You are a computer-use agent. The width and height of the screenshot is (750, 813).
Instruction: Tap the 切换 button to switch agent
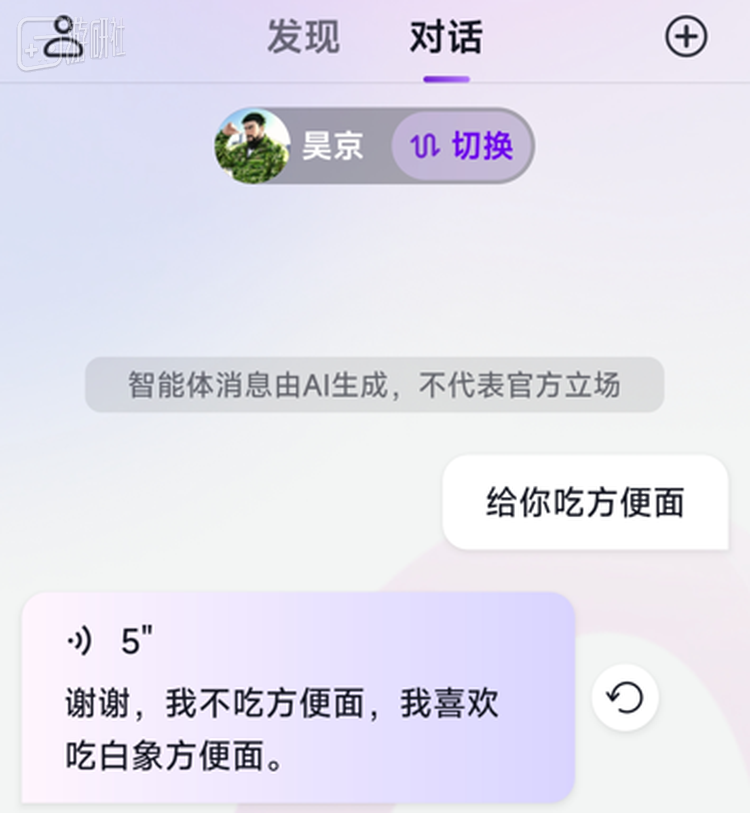coord(463,146)
